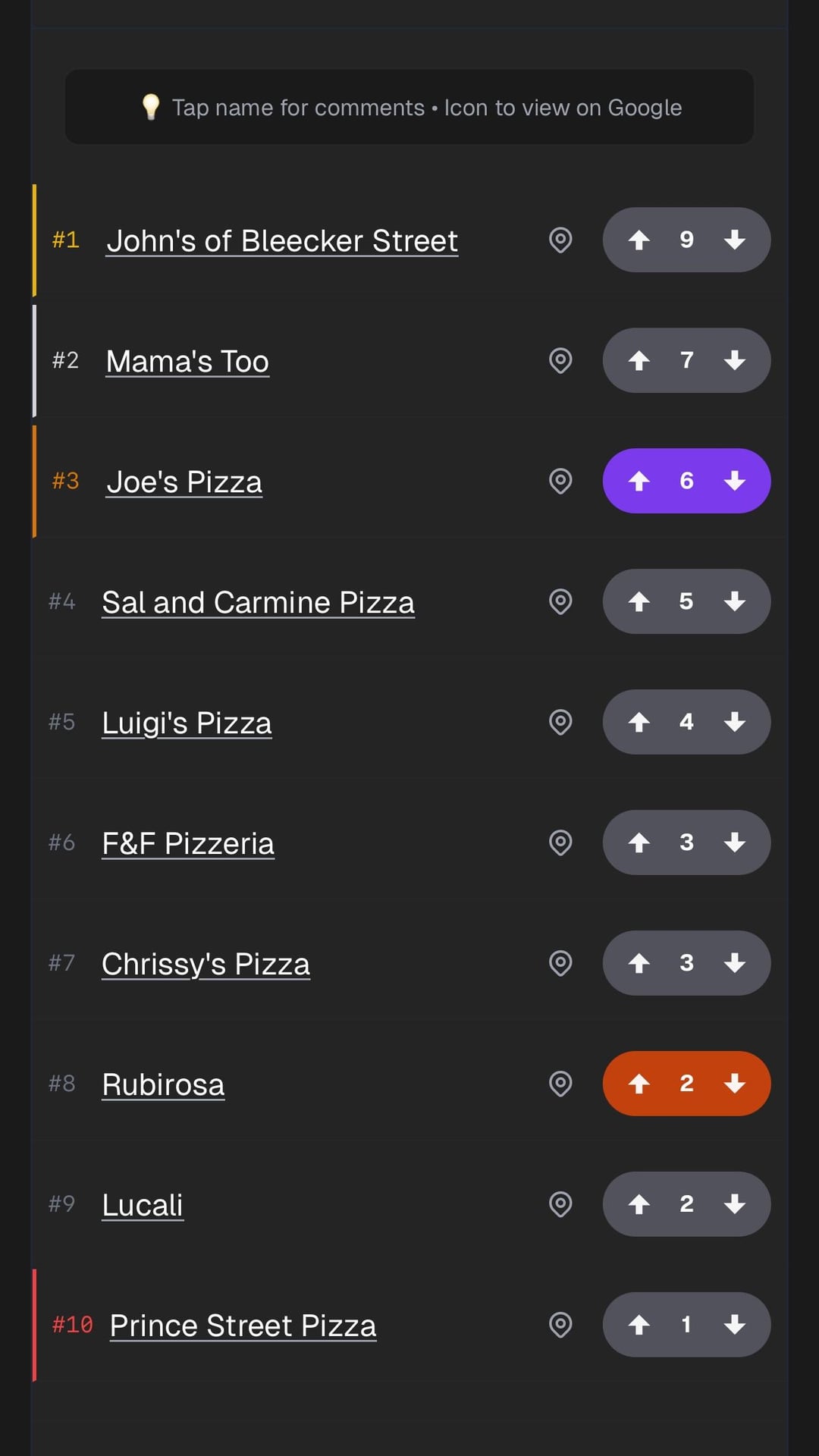Viewport: 819px width, 1456px height.
Task: Upvote Sal and Carmine Pizza
Action: click(x=639, y=601)
